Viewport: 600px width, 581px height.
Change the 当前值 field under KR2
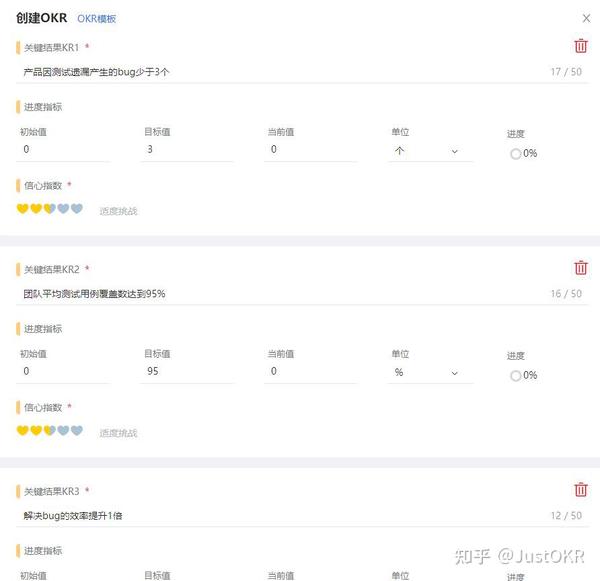(311, 372)
